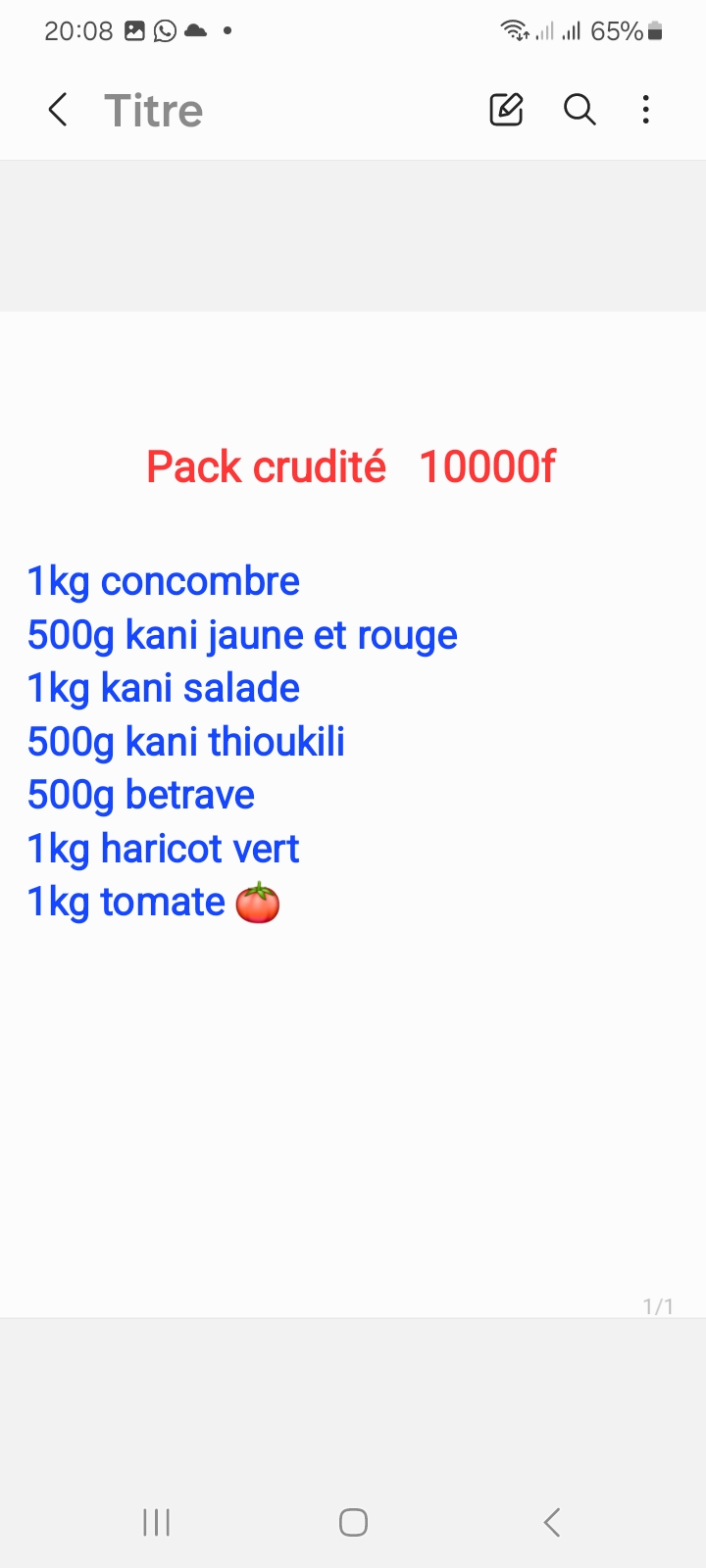The image size is (706, 1568).
Task: Tap the Titre title field
Action: (154, 111)
